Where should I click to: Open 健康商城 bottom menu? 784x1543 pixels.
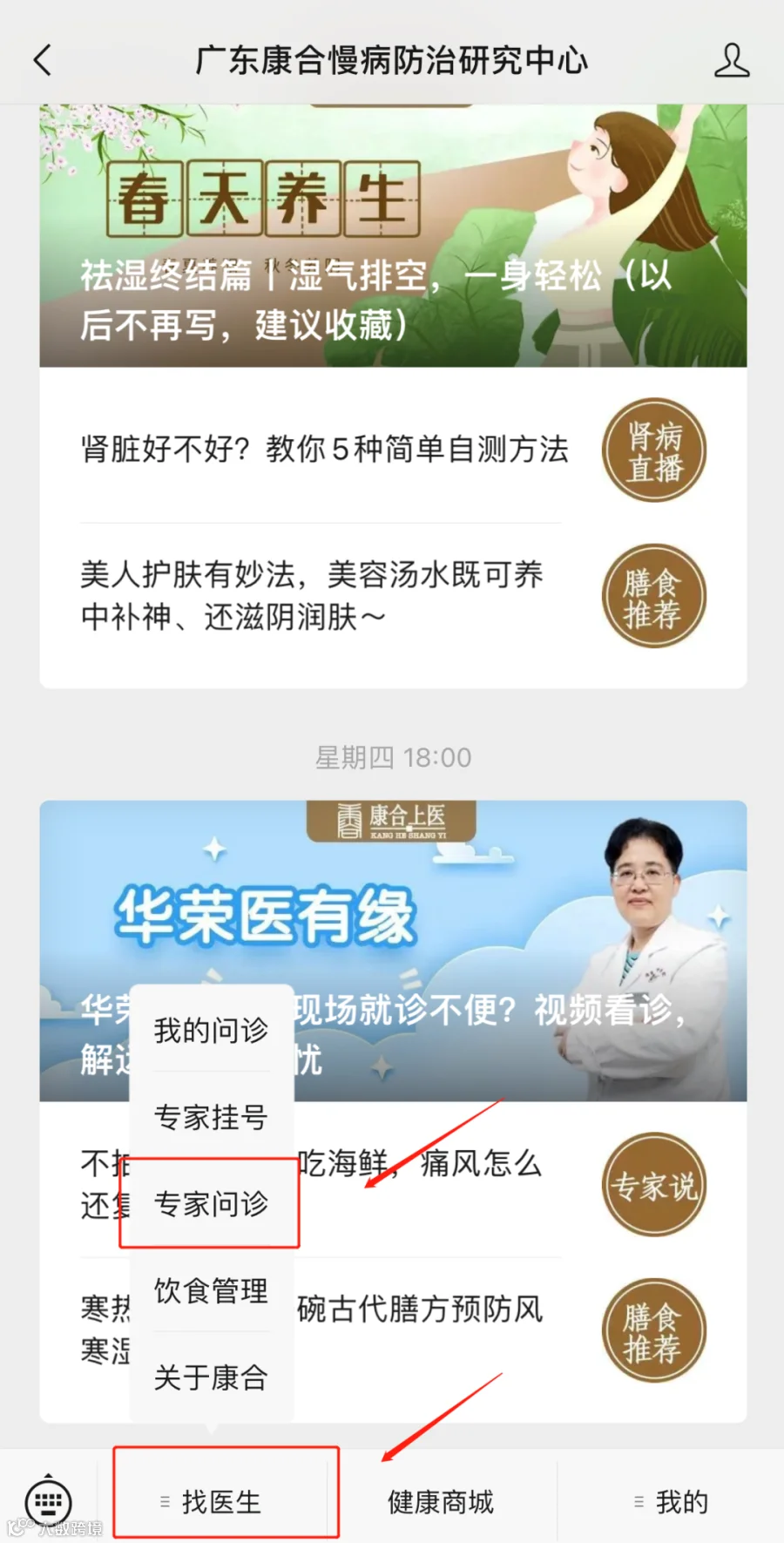click(441, 1501)
